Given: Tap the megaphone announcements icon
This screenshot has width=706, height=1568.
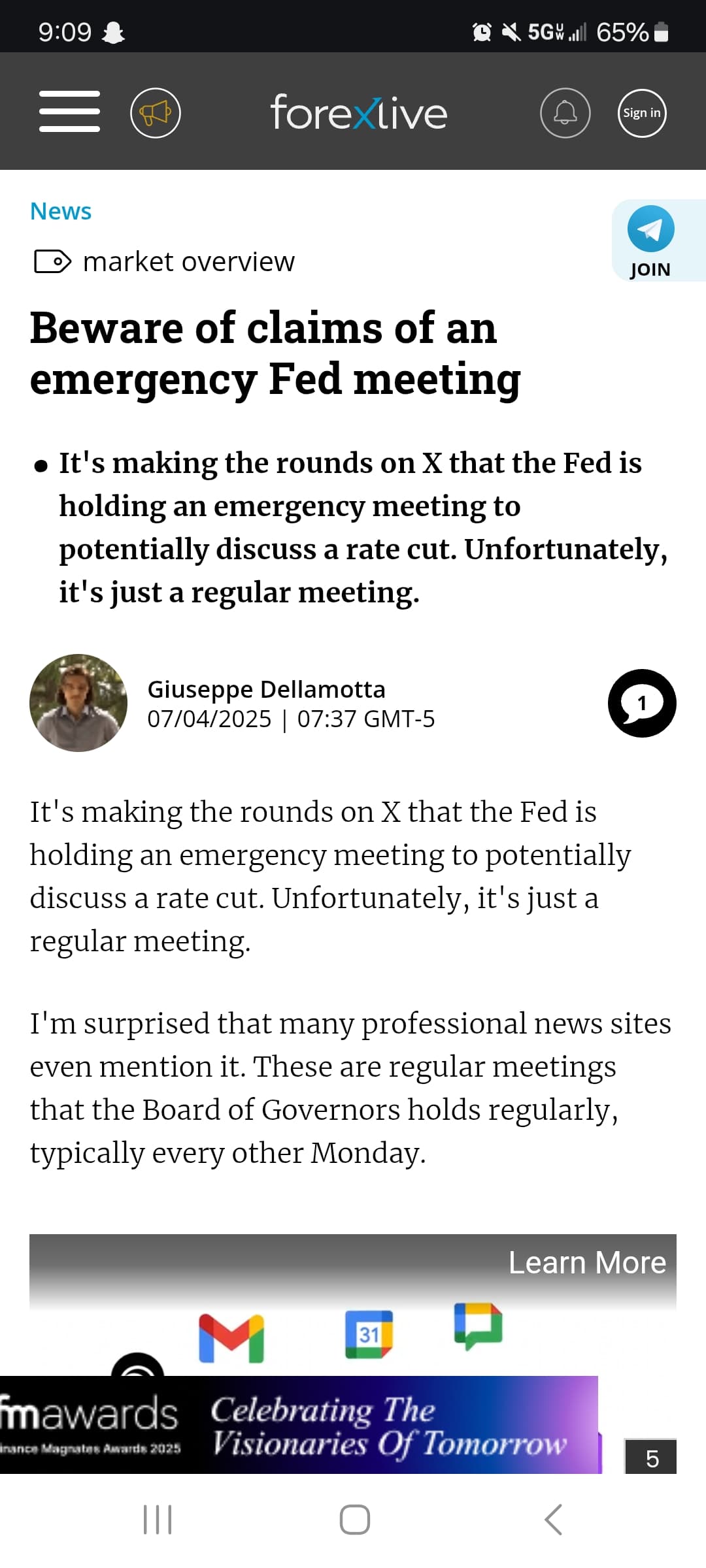Looking at the screenshot, I should pos(156,113).
